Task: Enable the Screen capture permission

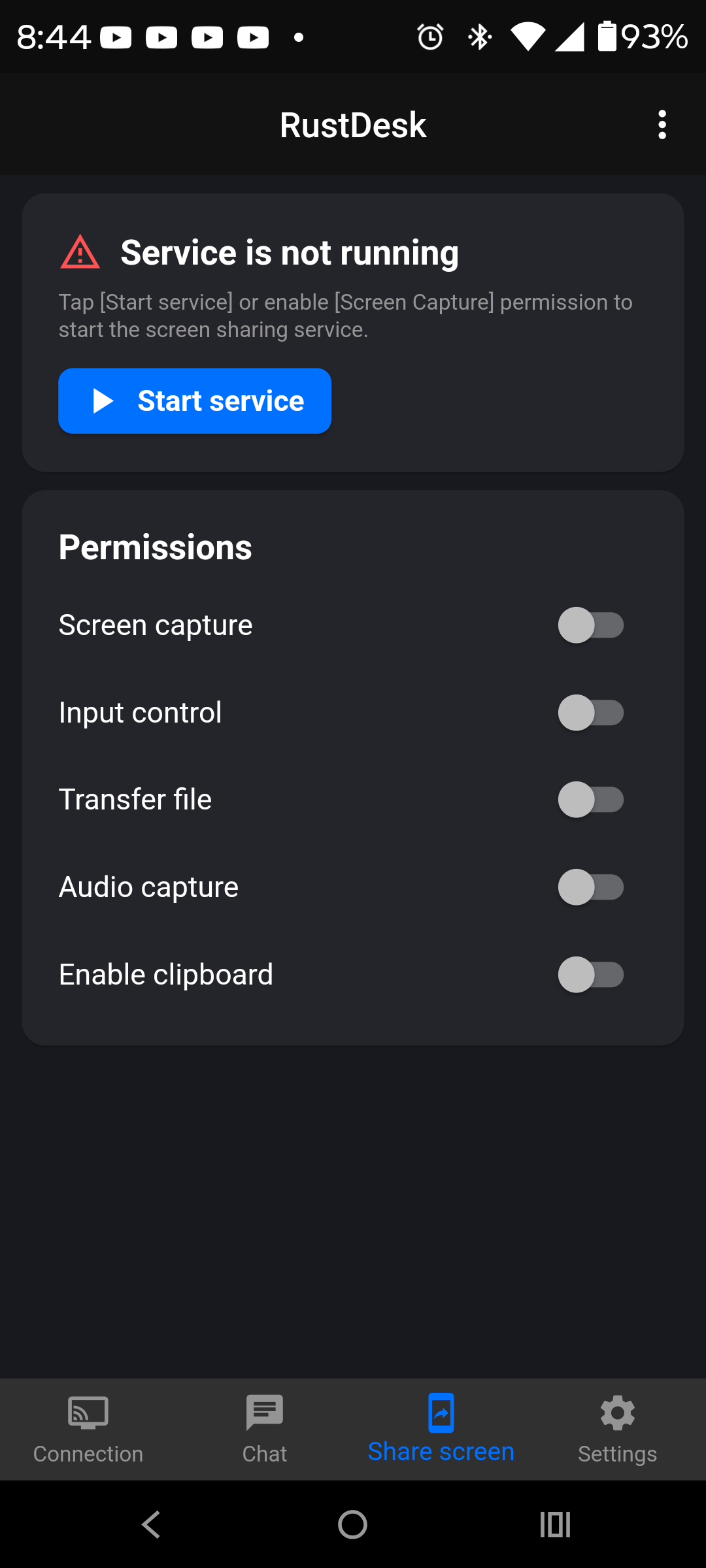Action: pos(591,625)
